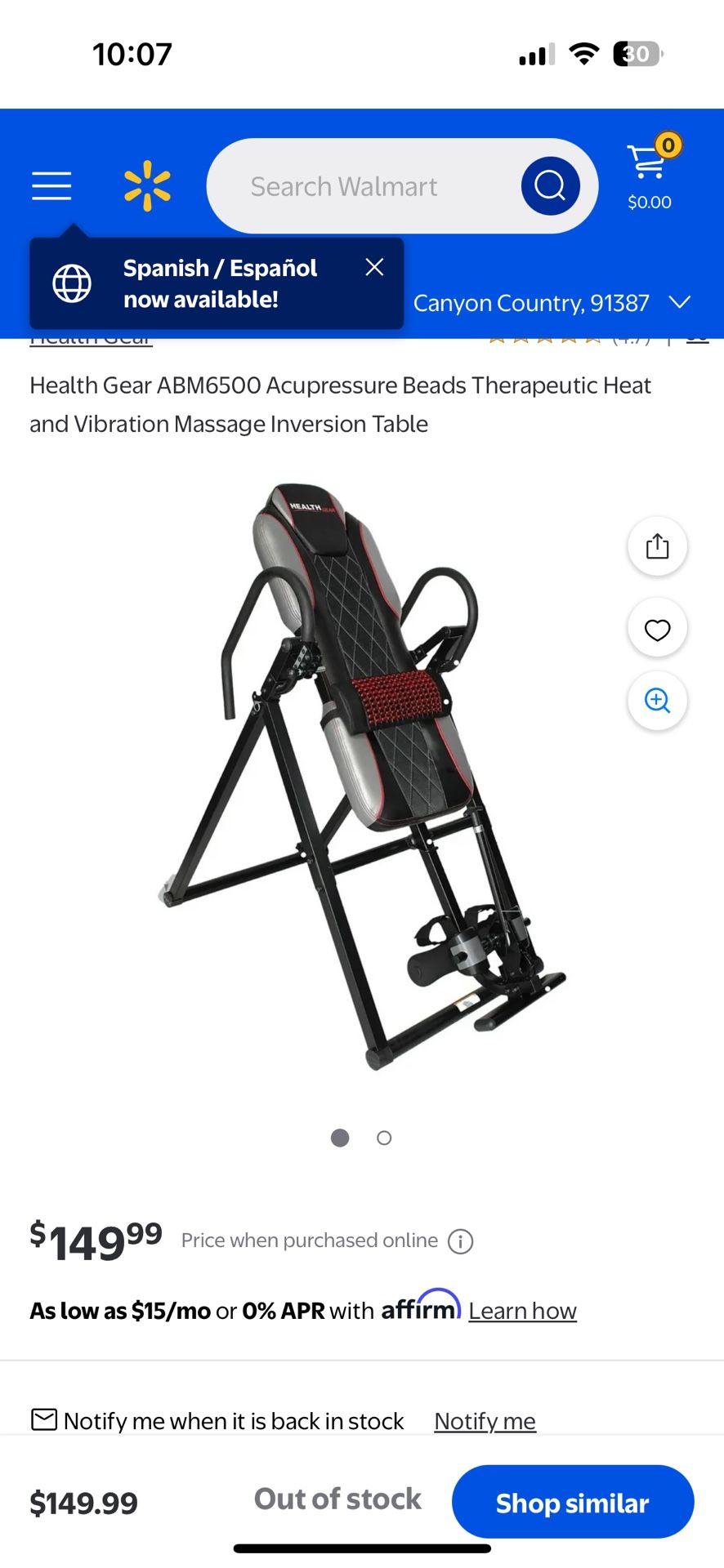
Task: Open the inversion table product photo
Action: [360, 776]
